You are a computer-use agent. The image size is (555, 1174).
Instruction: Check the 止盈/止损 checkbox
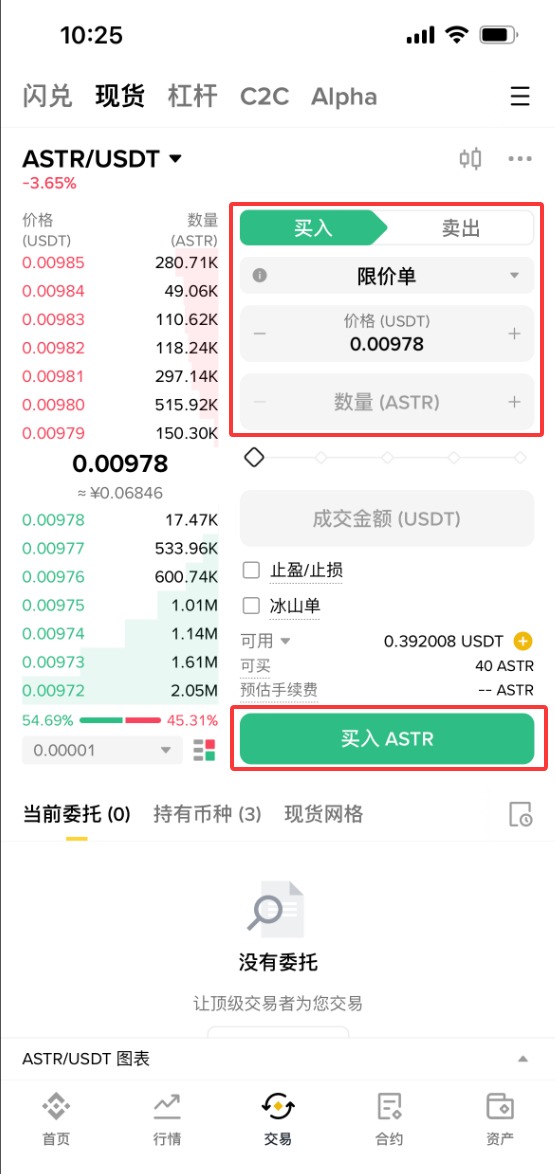[252, 571]
